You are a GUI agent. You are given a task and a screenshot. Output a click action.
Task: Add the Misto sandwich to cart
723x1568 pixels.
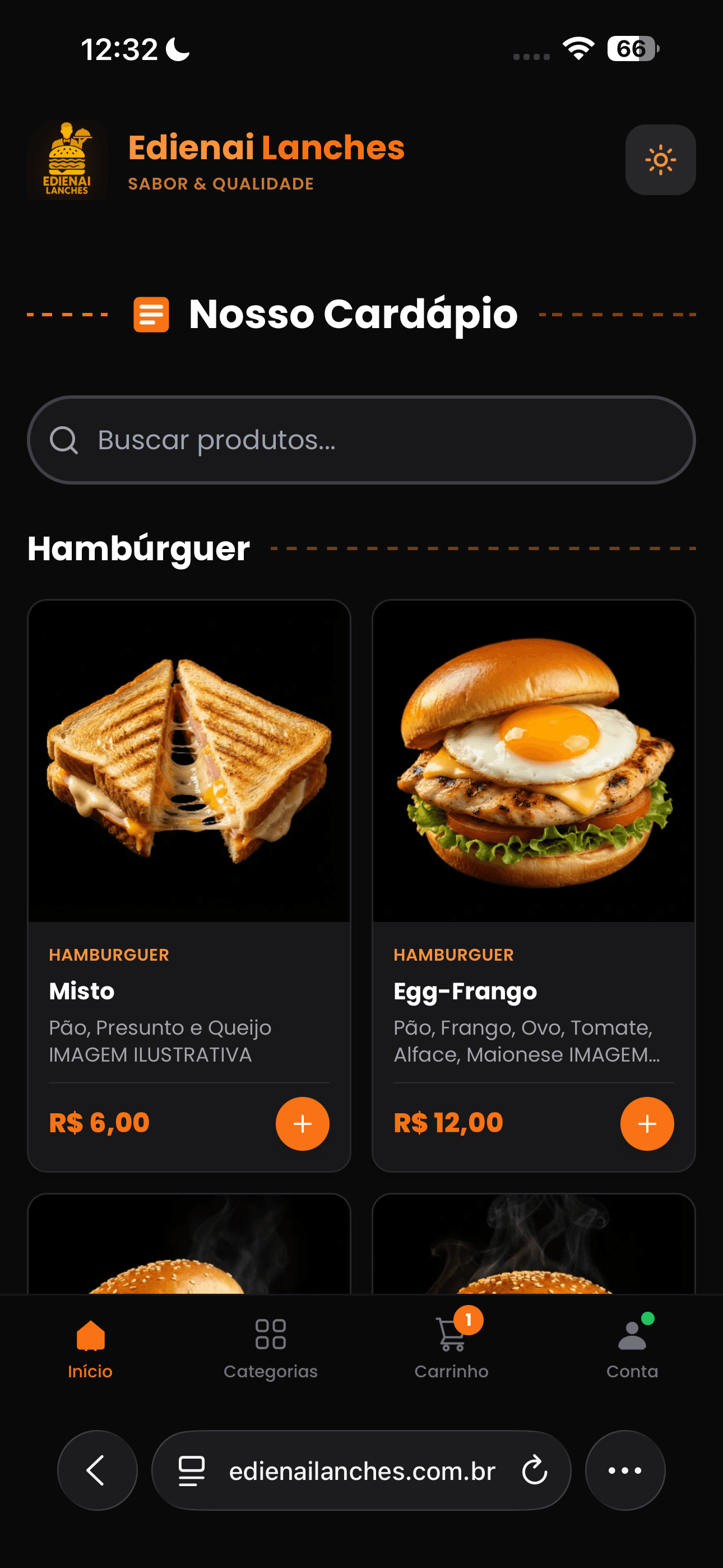point(303,1124)
